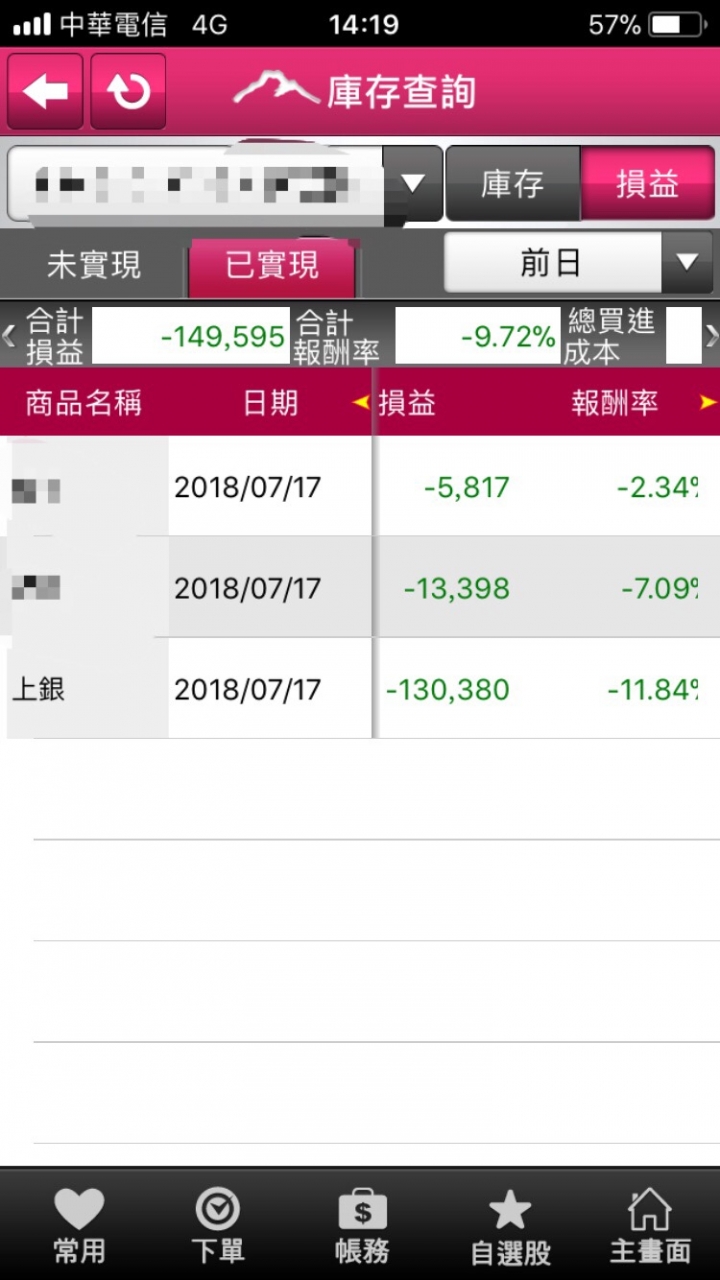Switch to the 庫存 tab

click(512, 183)
